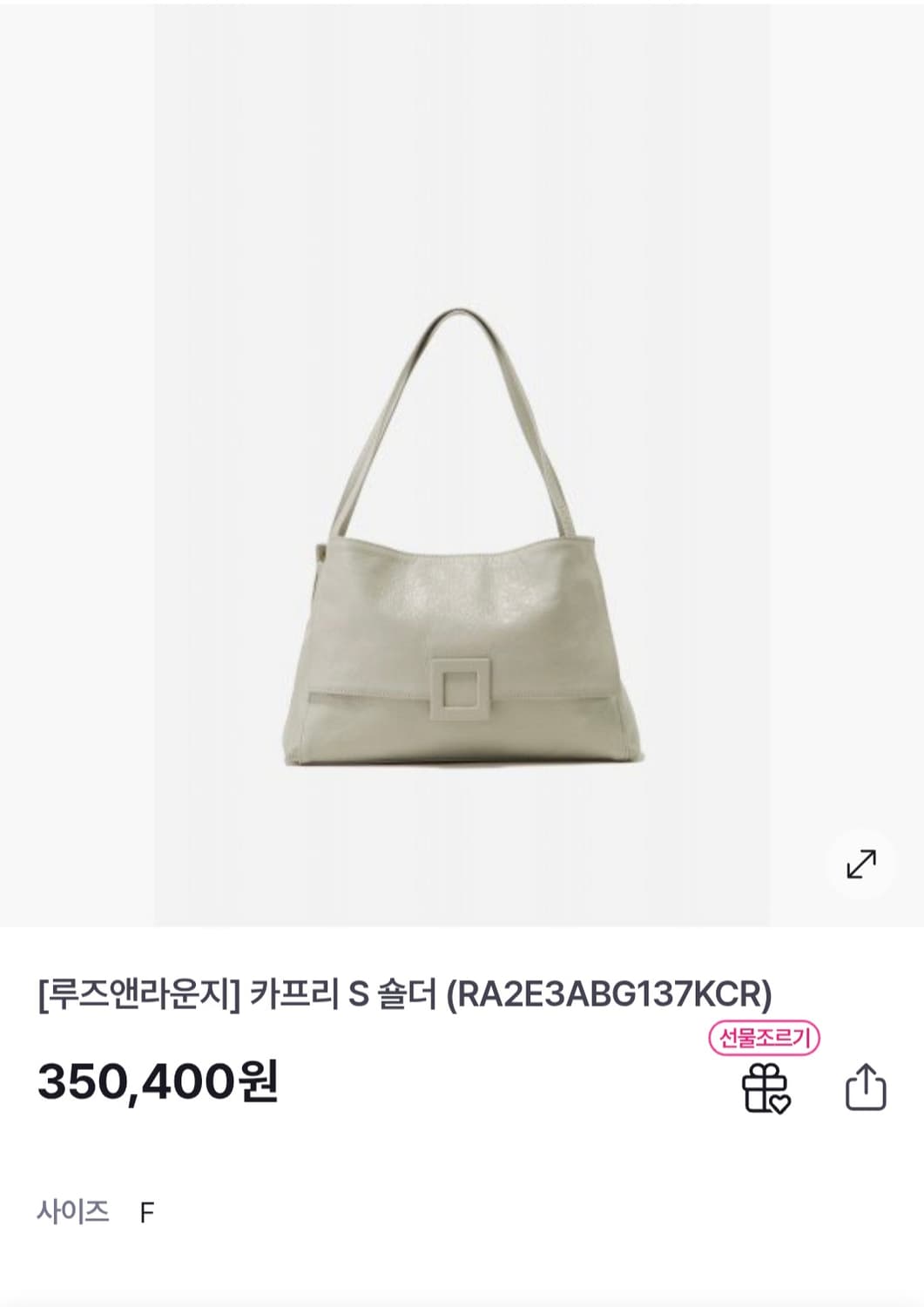Screen dimensions: 924x1307
Task: Tap the white circular button holding the expand arrow
Action: coord(863,863)
